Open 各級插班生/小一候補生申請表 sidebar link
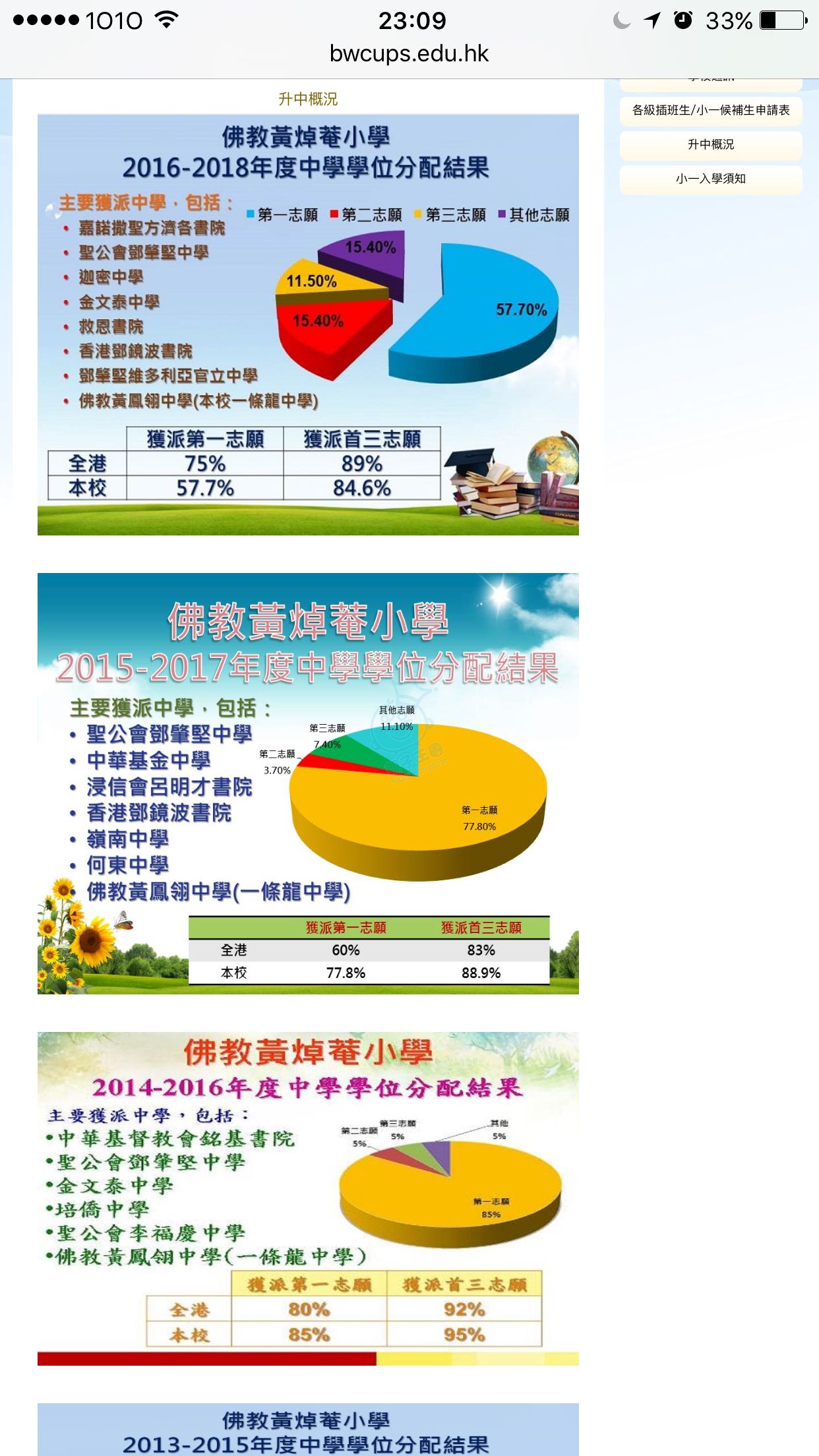The height and width of the screenshot is (1456, 819). tap(711, 110)
